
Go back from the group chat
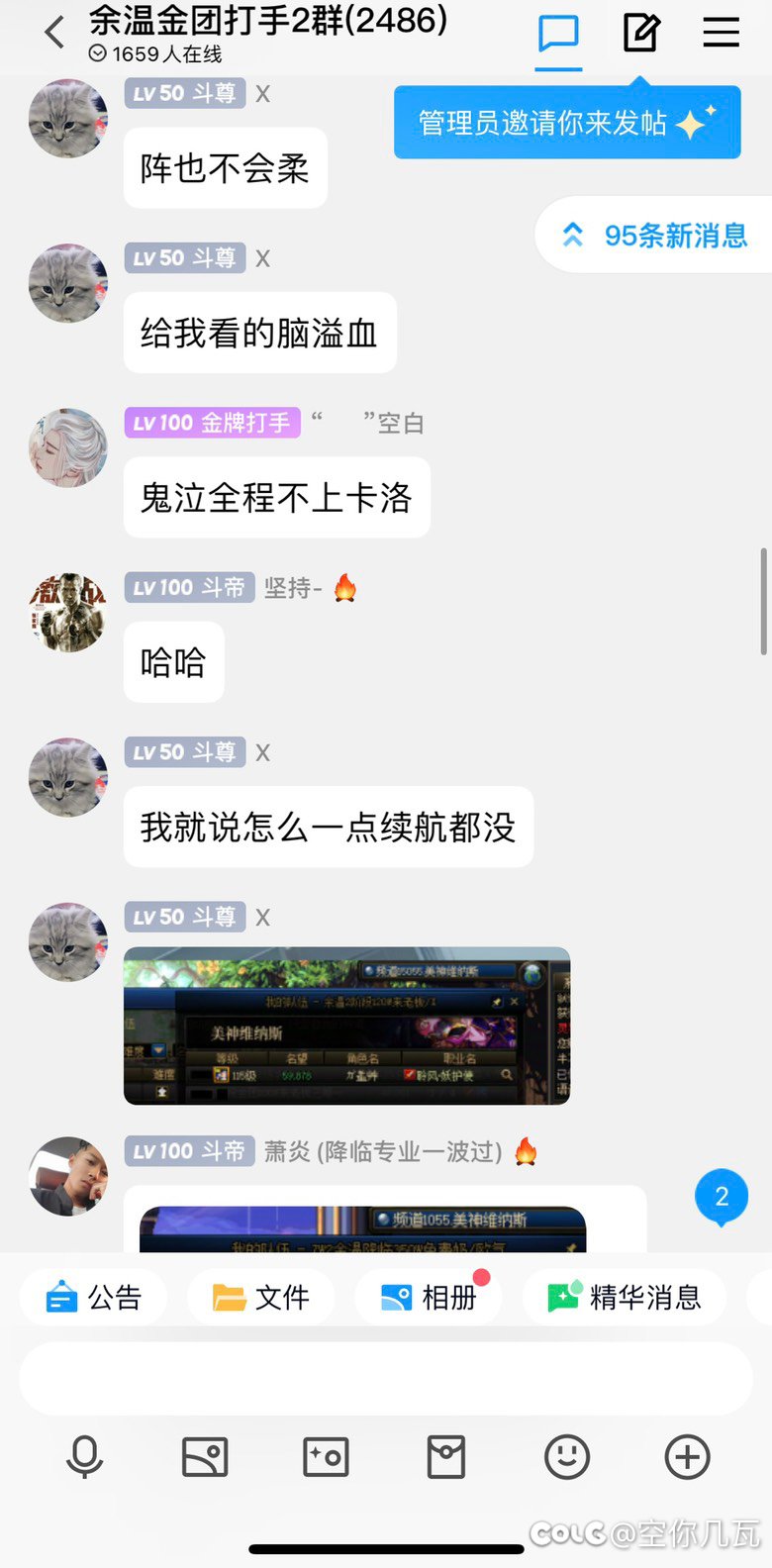coord(55,33)
